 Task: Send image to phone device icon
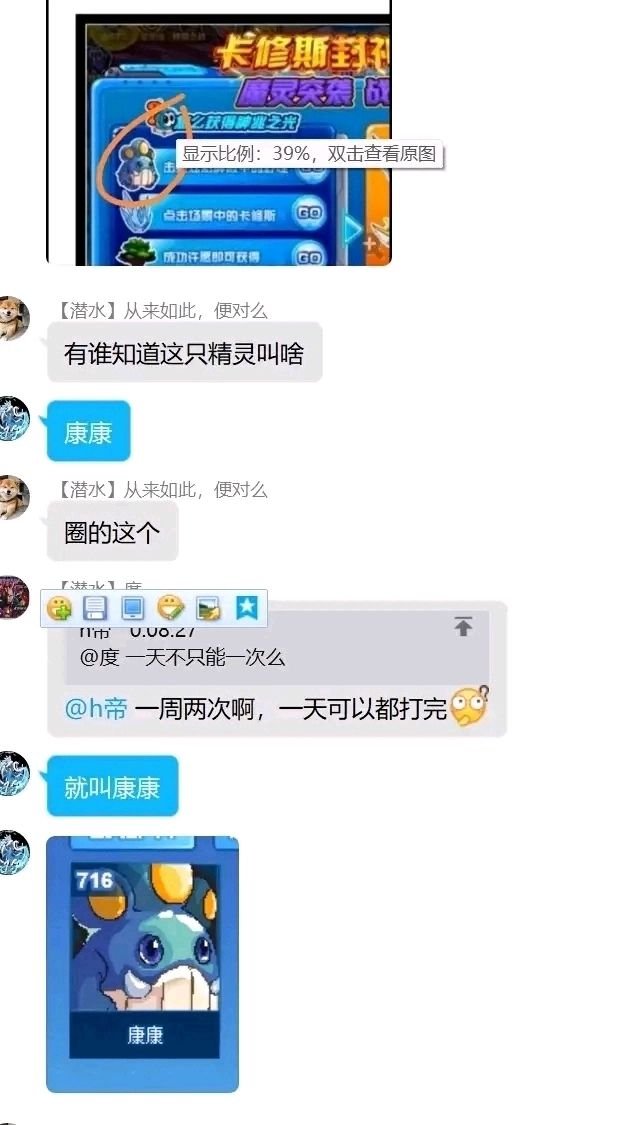[x=132, y=608]
